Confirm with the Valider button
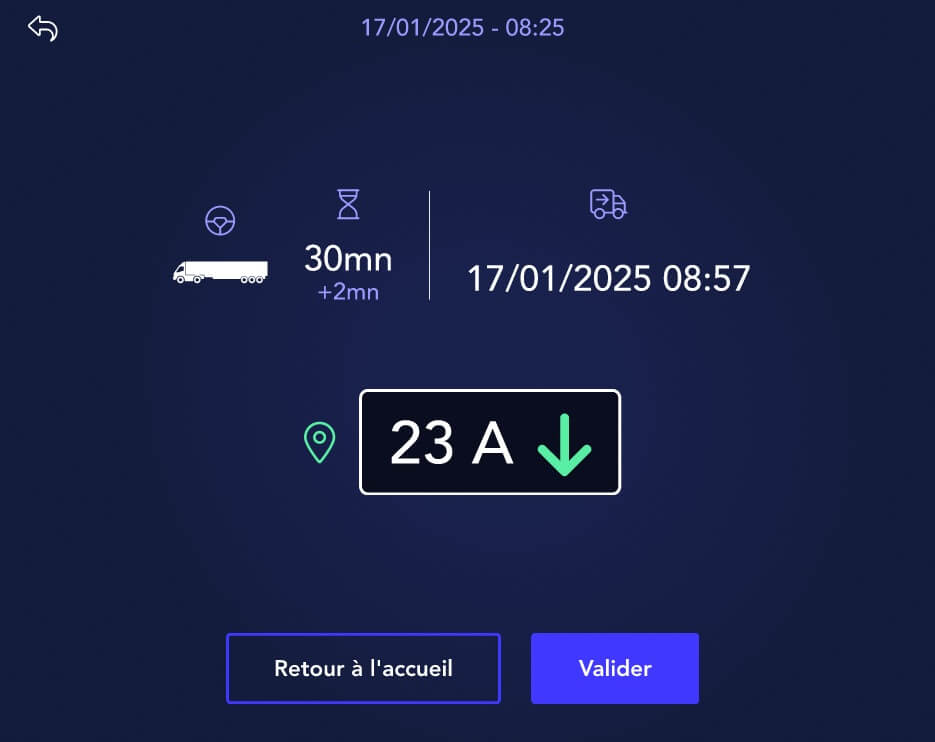Screen dimensions: 935x742 pos(614,668)
